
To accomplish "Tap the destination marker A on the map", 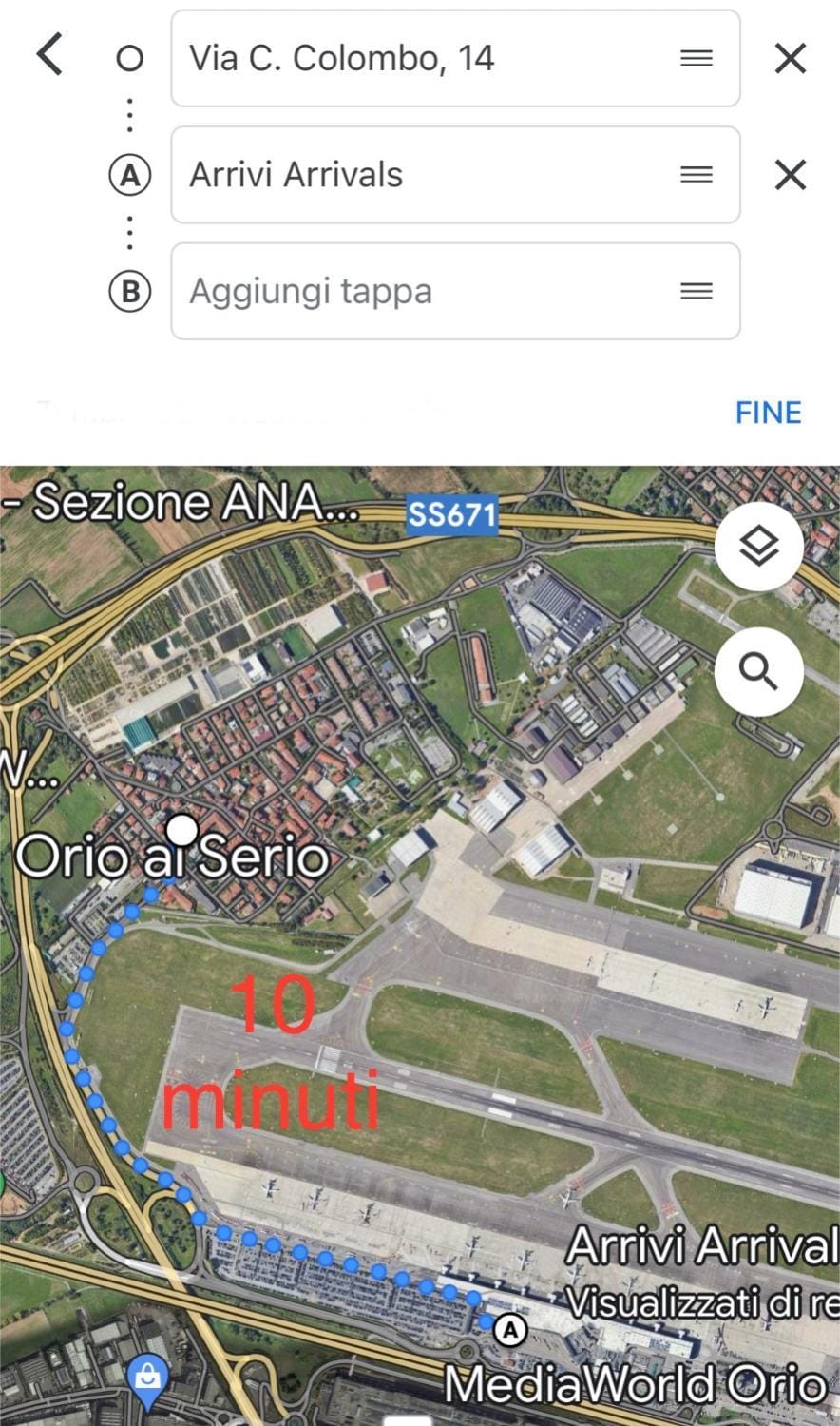I will click(510, 1329).
